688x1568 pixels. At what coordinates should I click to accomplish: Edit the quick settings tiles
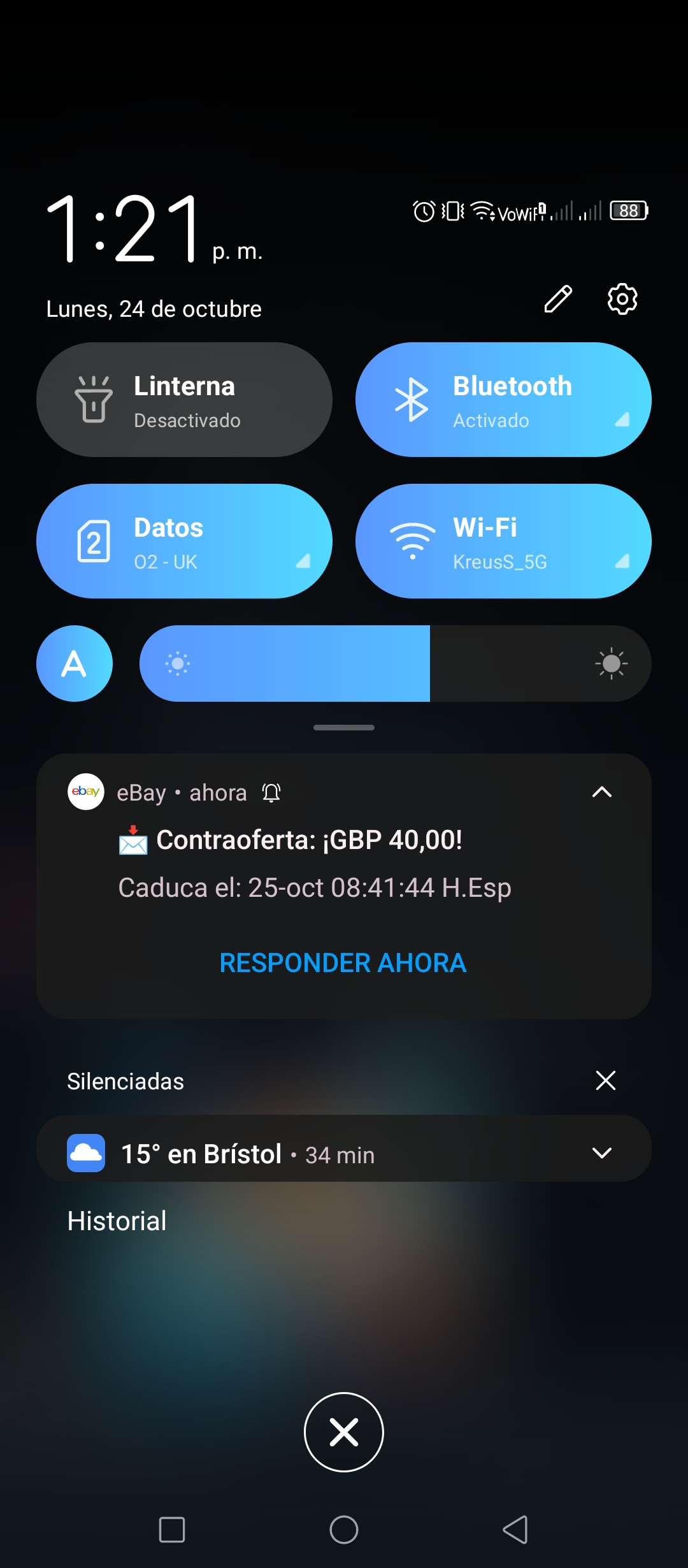click(558, 299)
